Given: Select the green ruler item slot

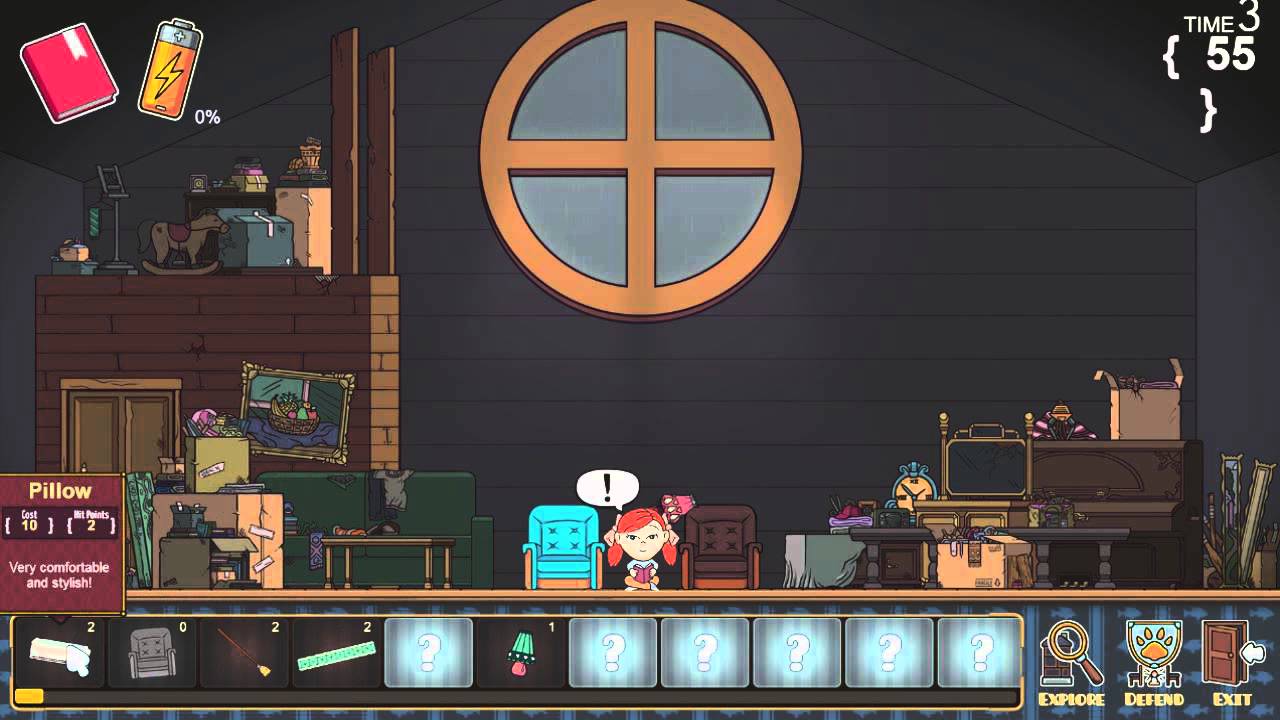Looking at the screenshot, I should pyautogui.click(x=336, y=653).
